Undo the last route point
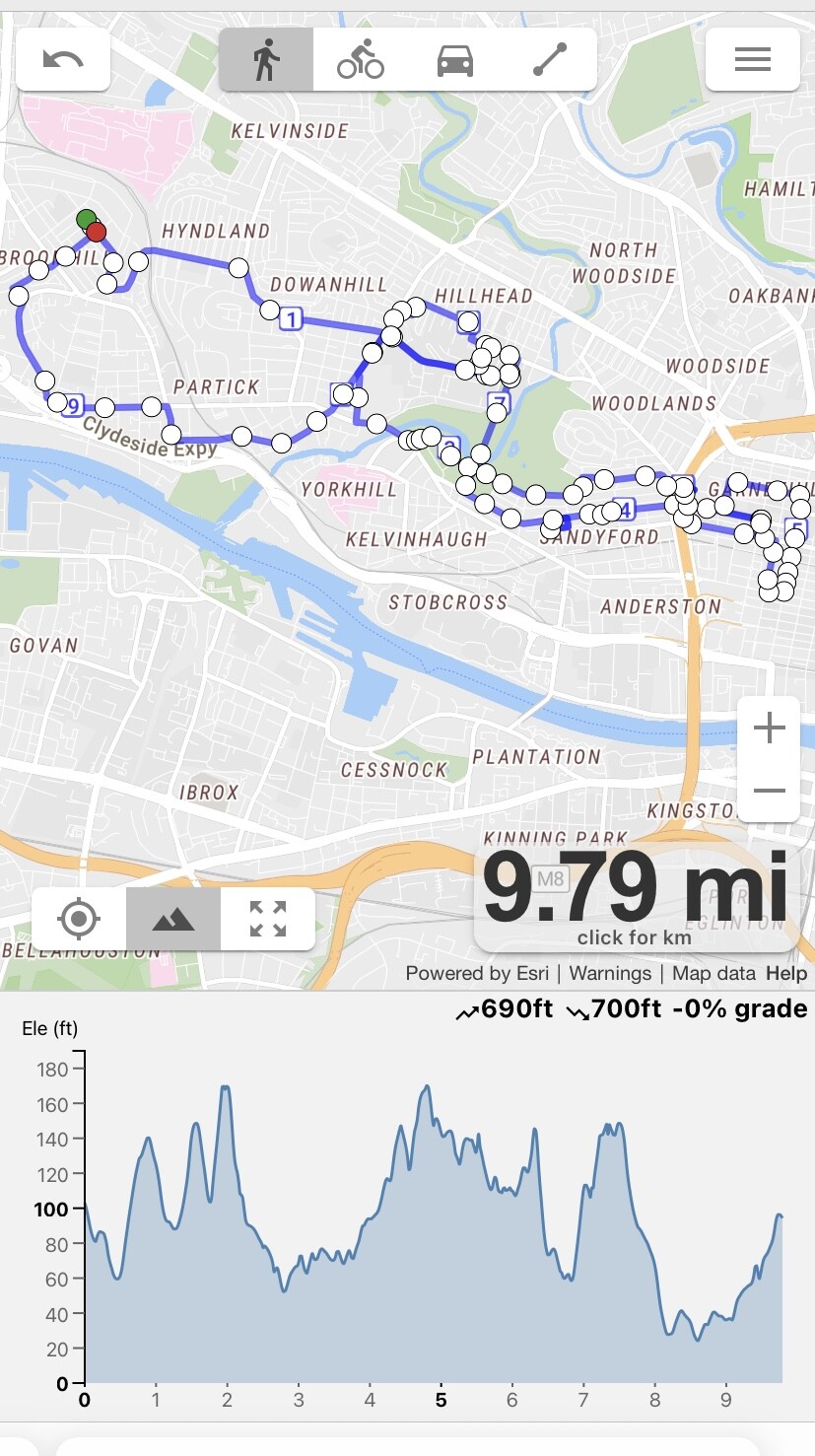This screenshot has width=815, height=1456. pos(63,59)
